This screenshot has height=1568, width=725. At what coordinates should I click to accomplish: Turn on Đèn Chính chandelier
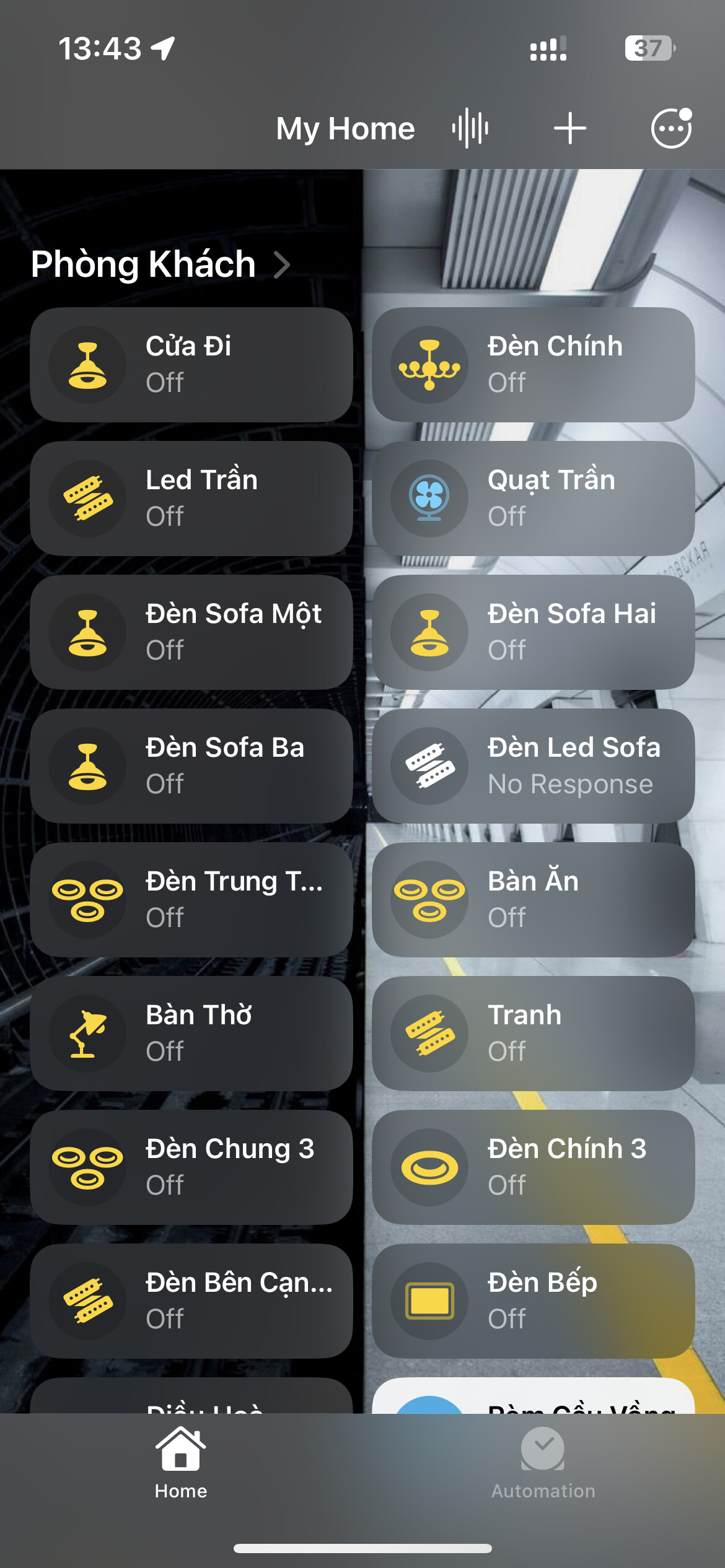point(429,365)
